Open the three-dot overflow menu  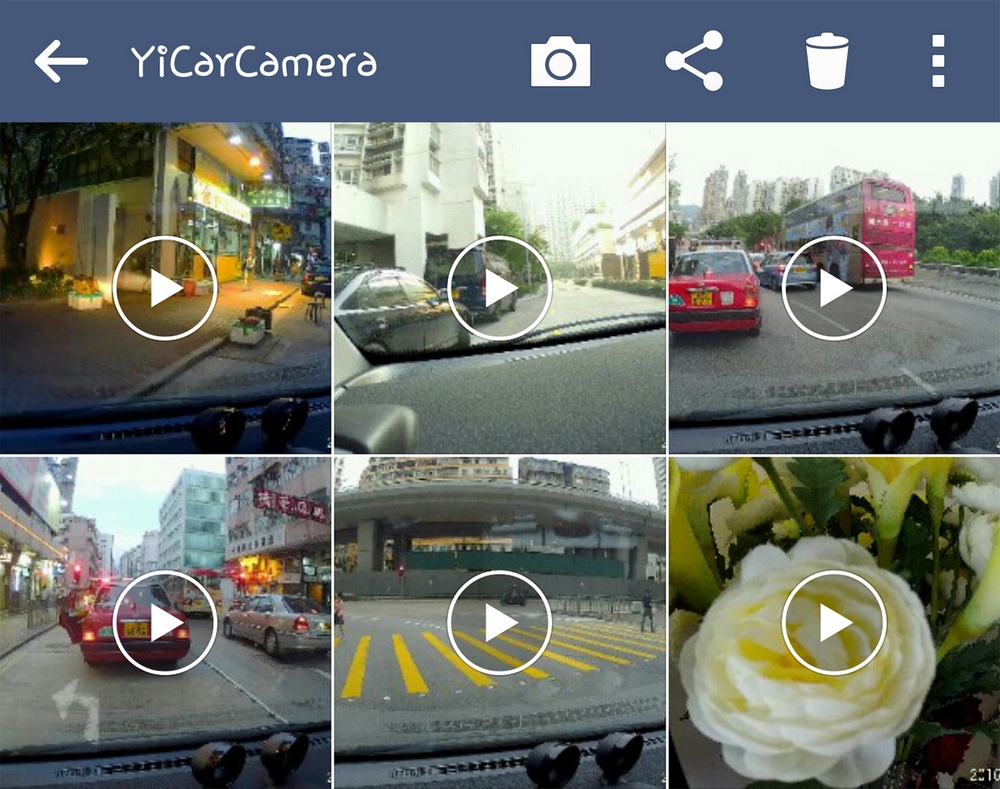tap(937, 62)
